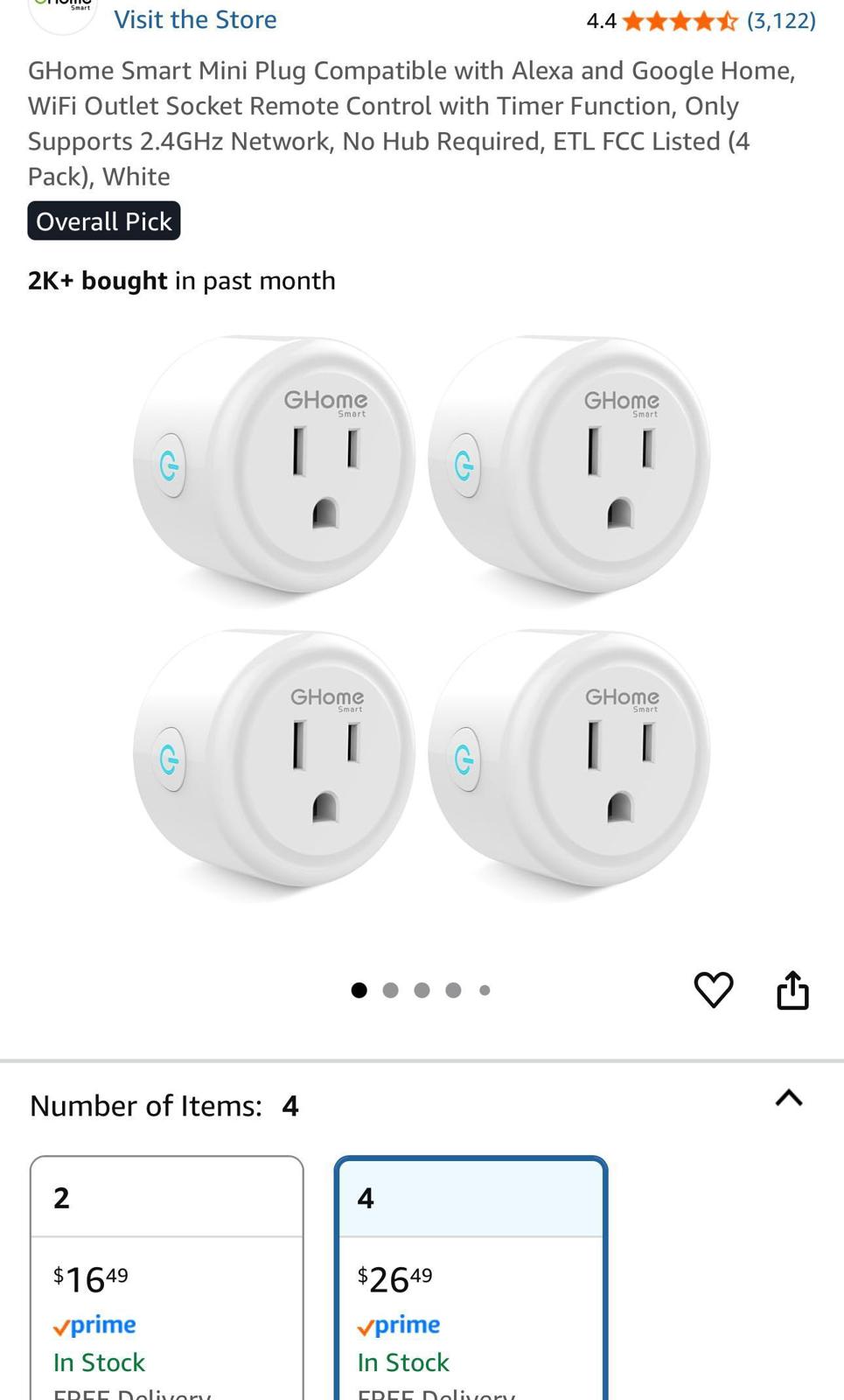
Task: Choose the 4-pack option for $26.49
Action: pyautogui.click(x=471, y=1277)
